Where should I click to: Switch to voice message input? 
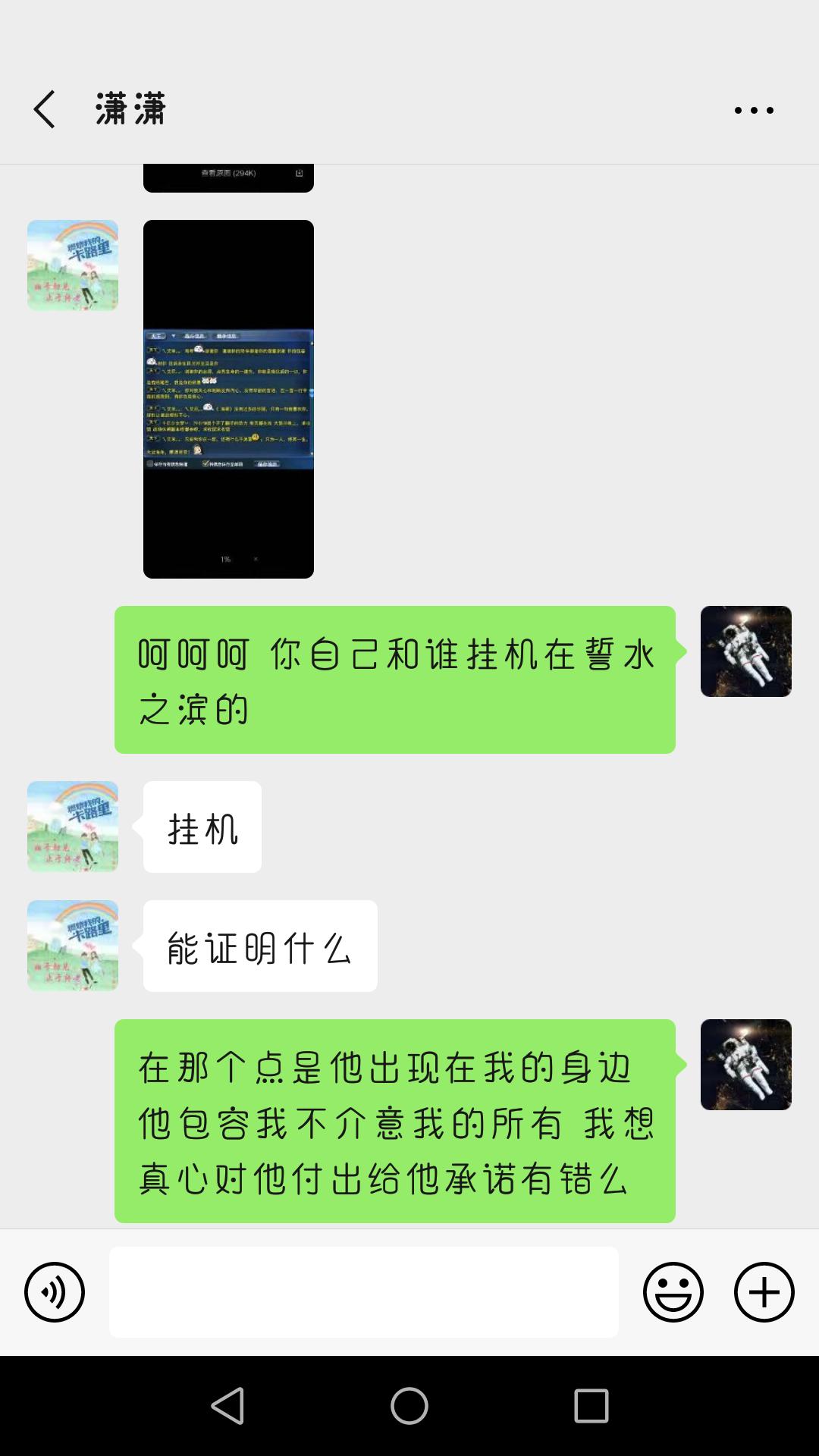pyautogui.click(x=55, y=1291)
